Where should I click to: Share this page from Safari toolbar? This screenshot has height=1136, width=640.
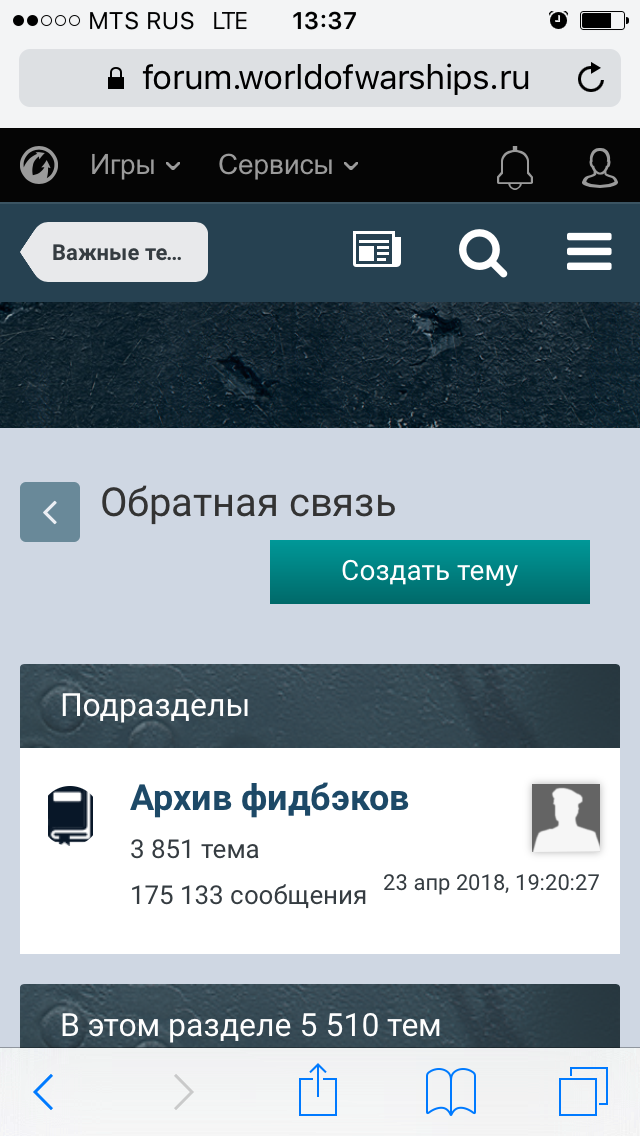319,1088
